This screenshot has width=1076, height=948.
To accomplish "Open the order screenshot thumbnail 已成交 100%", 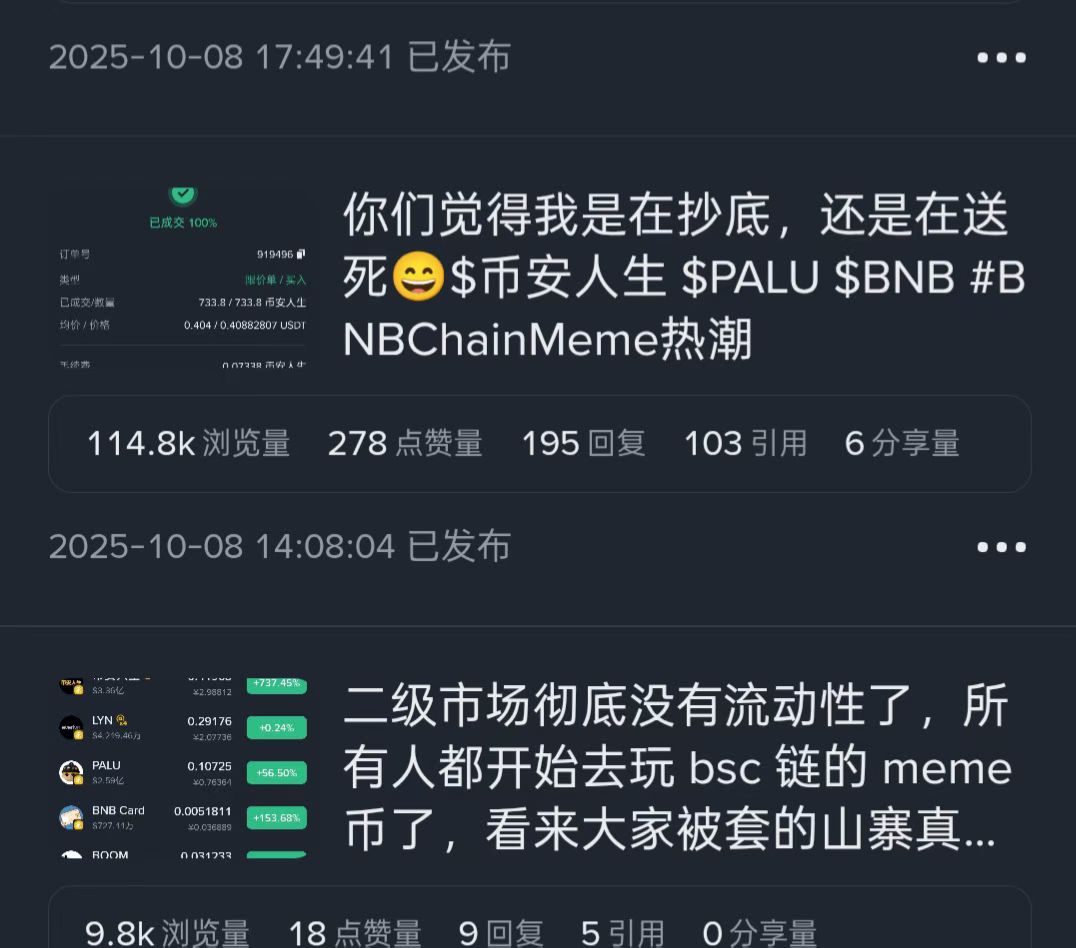I will pos(182,277).
